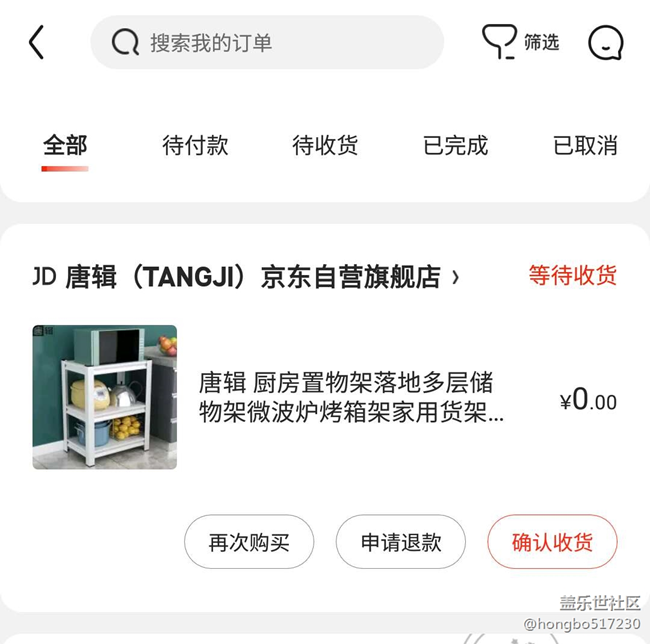Open the 唐辑 厨房置物架 order item
Image resolution: width=650 pixels, height=644 pixels.
coord(345,397)
